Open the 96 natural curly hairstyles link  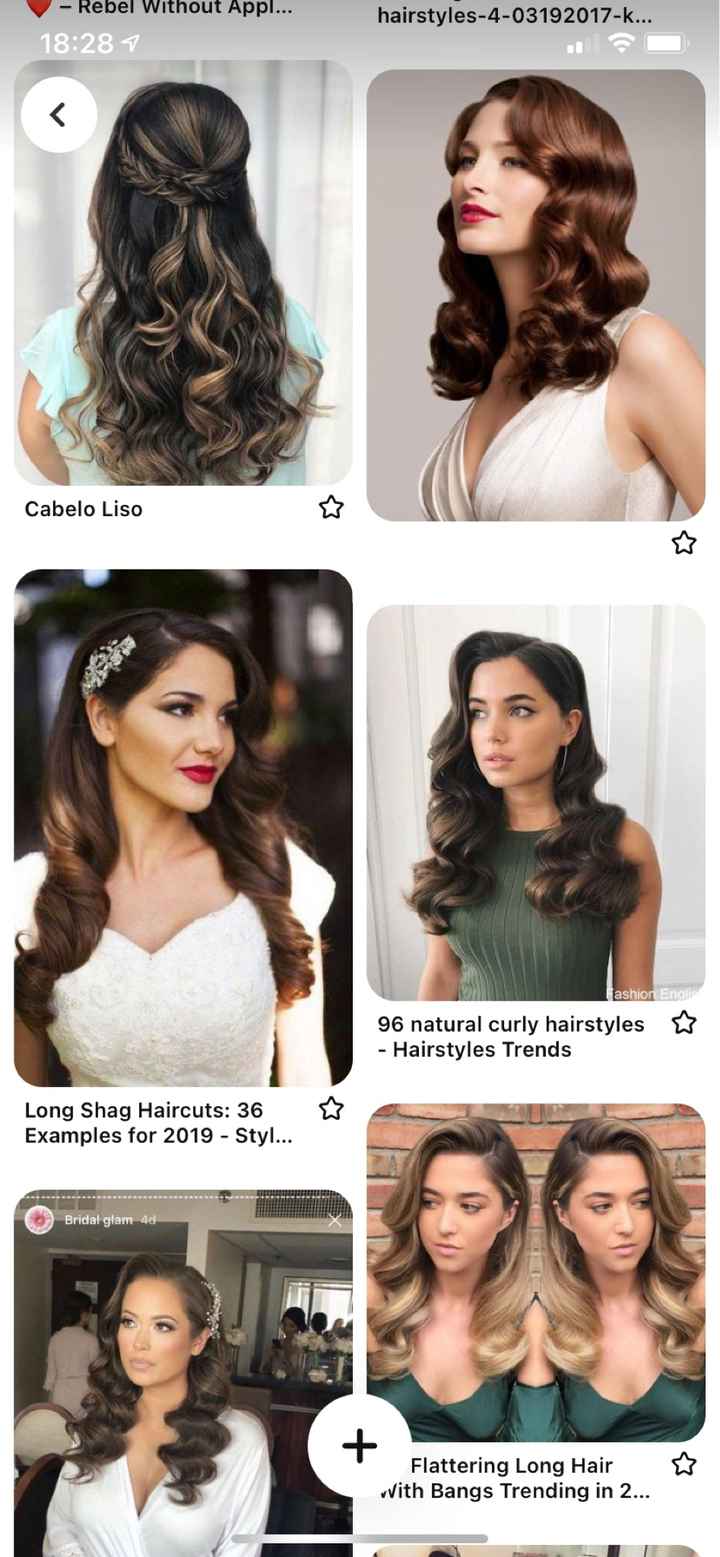[x=510, y=1036]
